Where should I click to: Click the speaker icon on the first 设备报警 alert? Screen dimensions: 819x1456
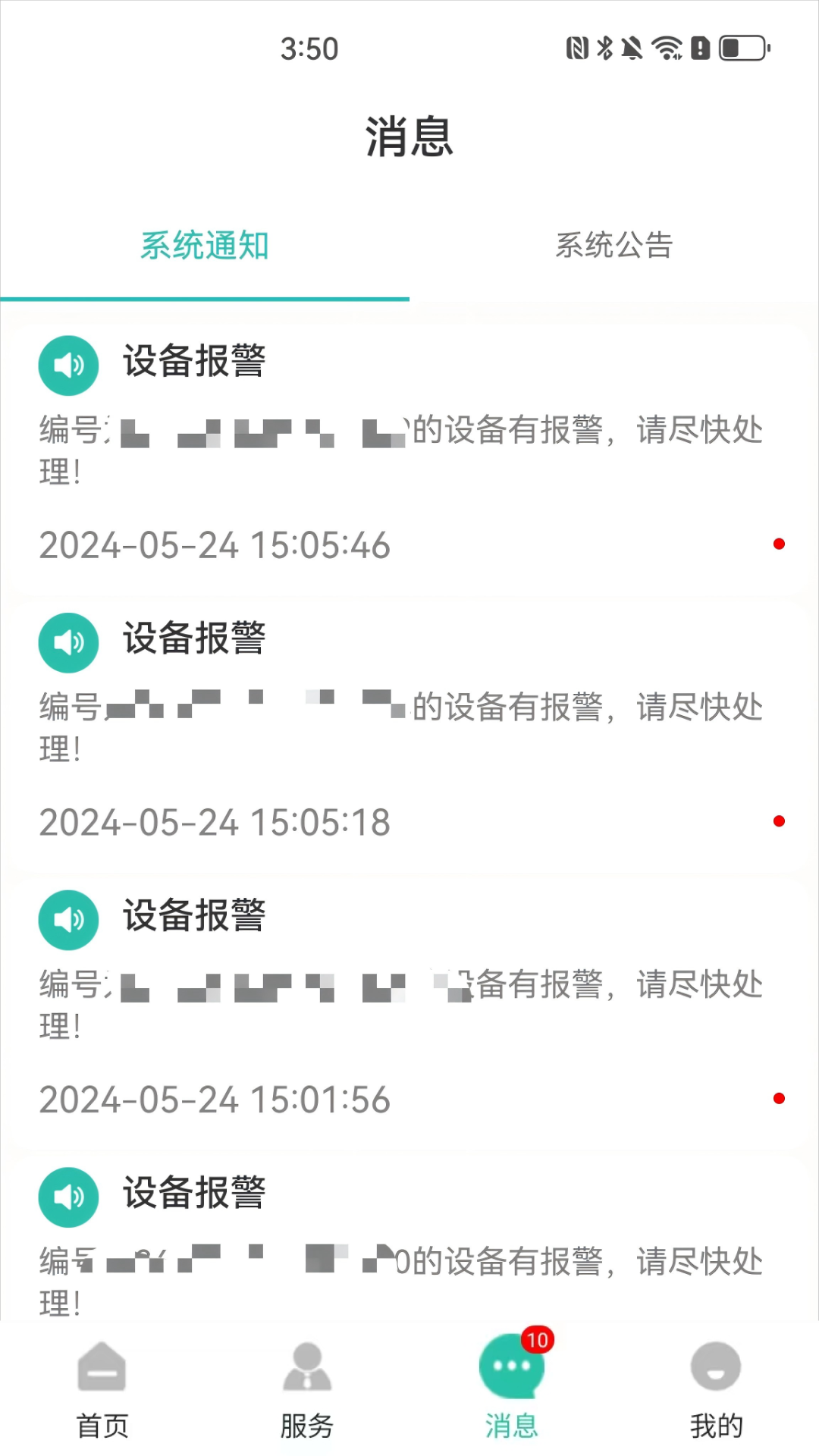67,365
